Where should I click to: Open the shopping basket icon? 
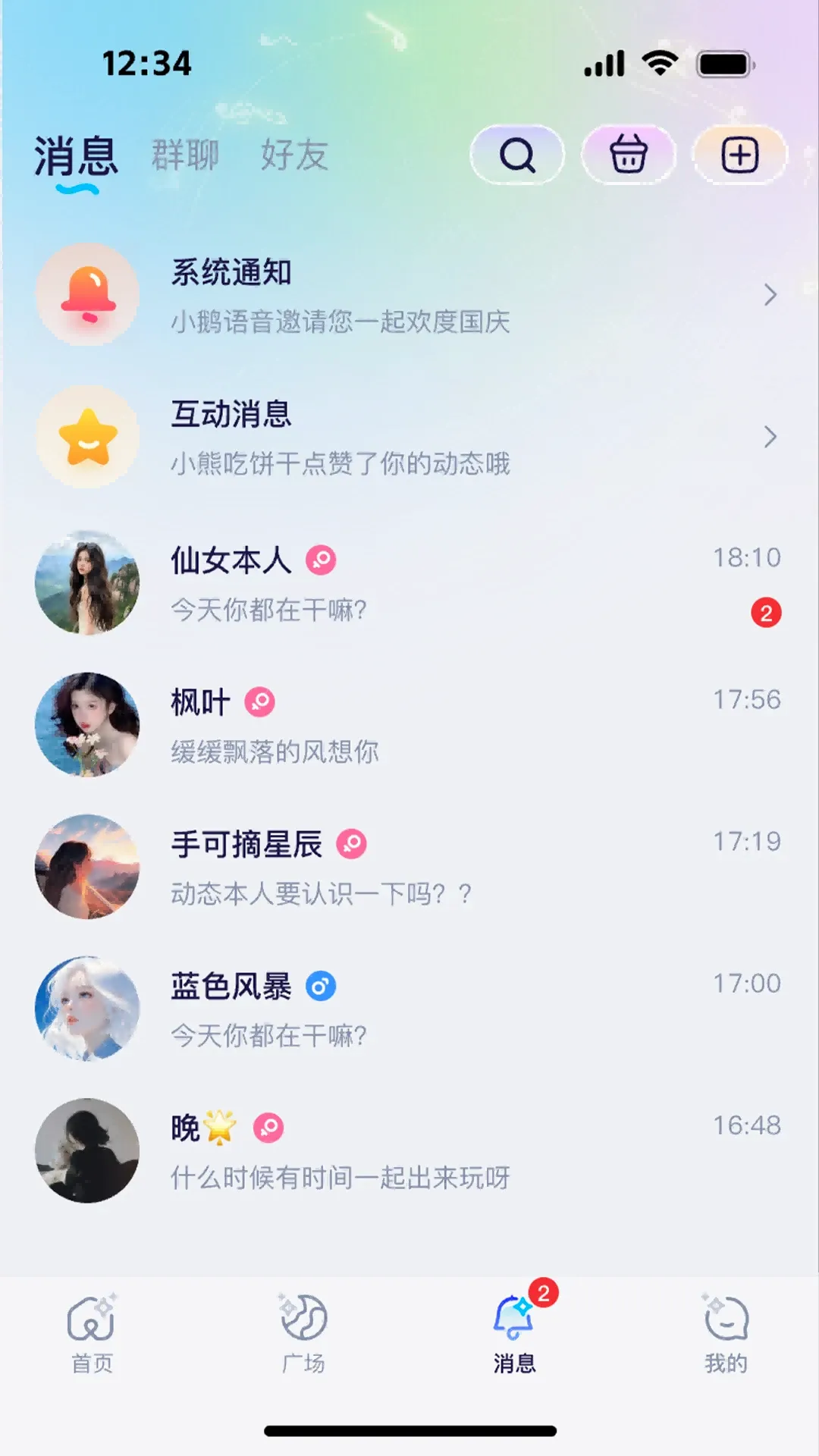[x=629, y=155]
